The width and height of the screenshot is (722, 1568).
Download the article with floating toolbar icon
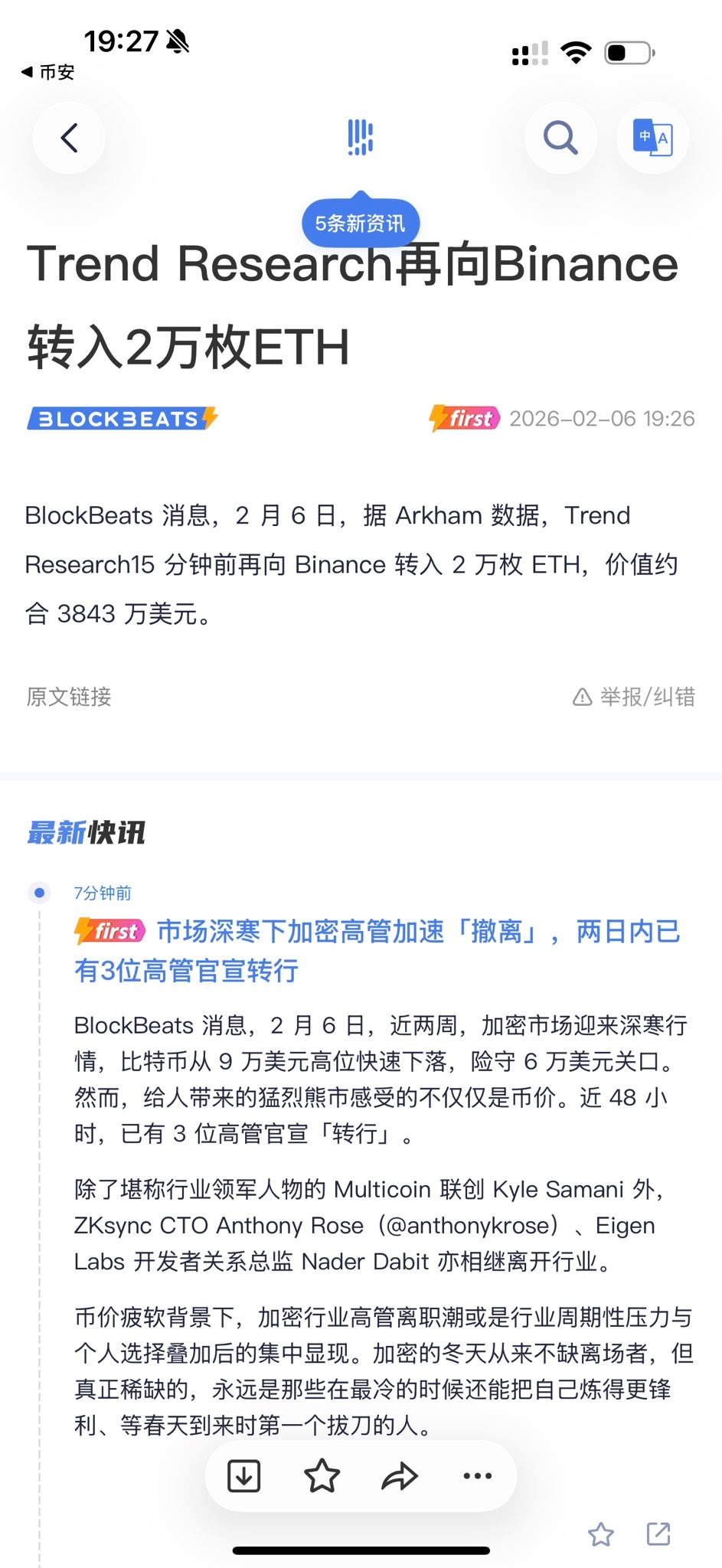244,1475
